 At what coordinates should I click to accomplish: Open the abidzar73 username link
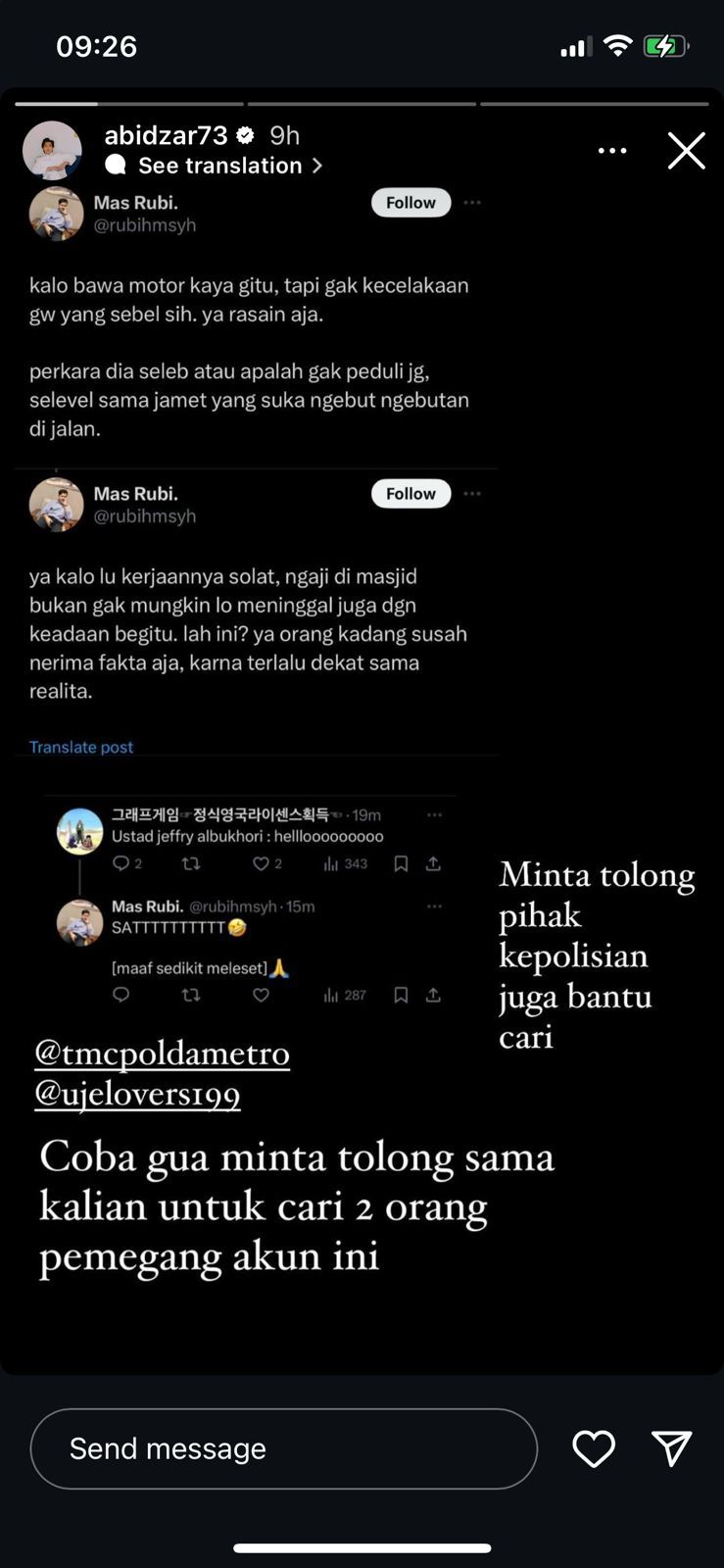[167, 135]
